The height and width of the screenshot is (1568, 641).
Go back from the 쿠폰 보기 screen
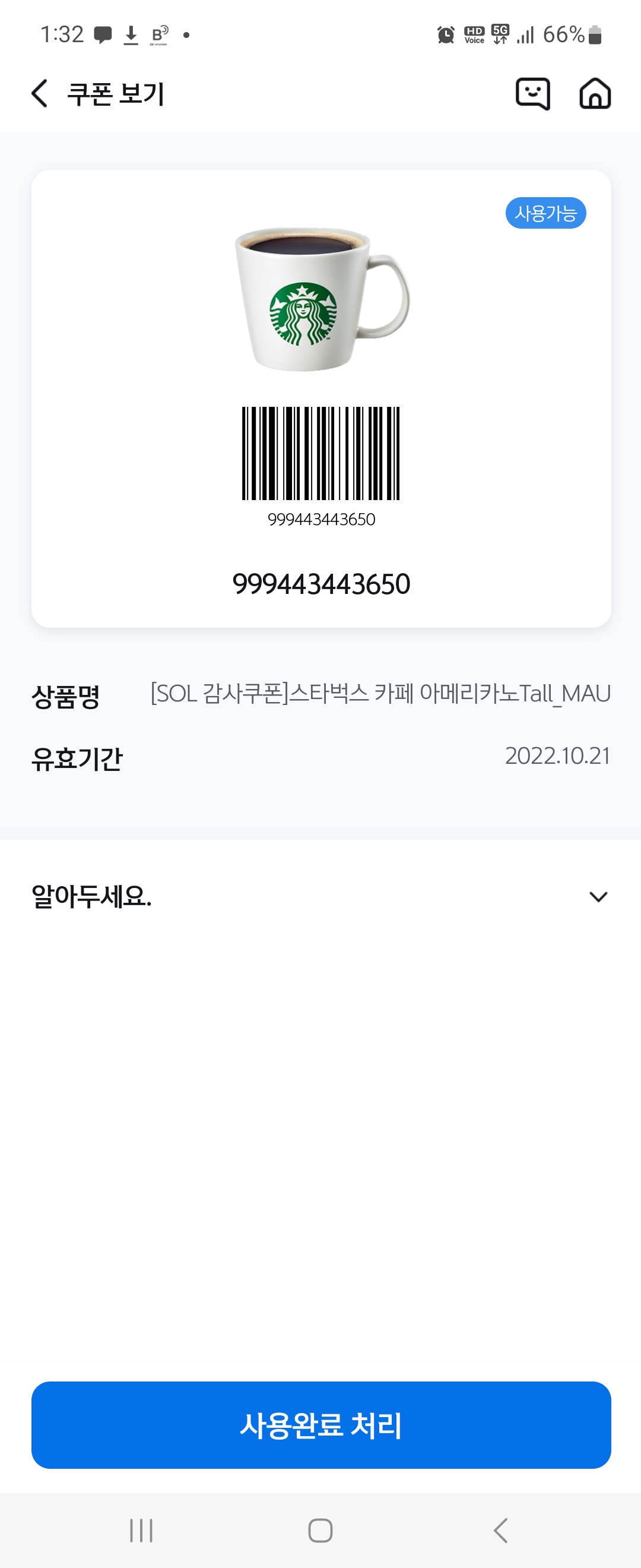tap(40, 94)
